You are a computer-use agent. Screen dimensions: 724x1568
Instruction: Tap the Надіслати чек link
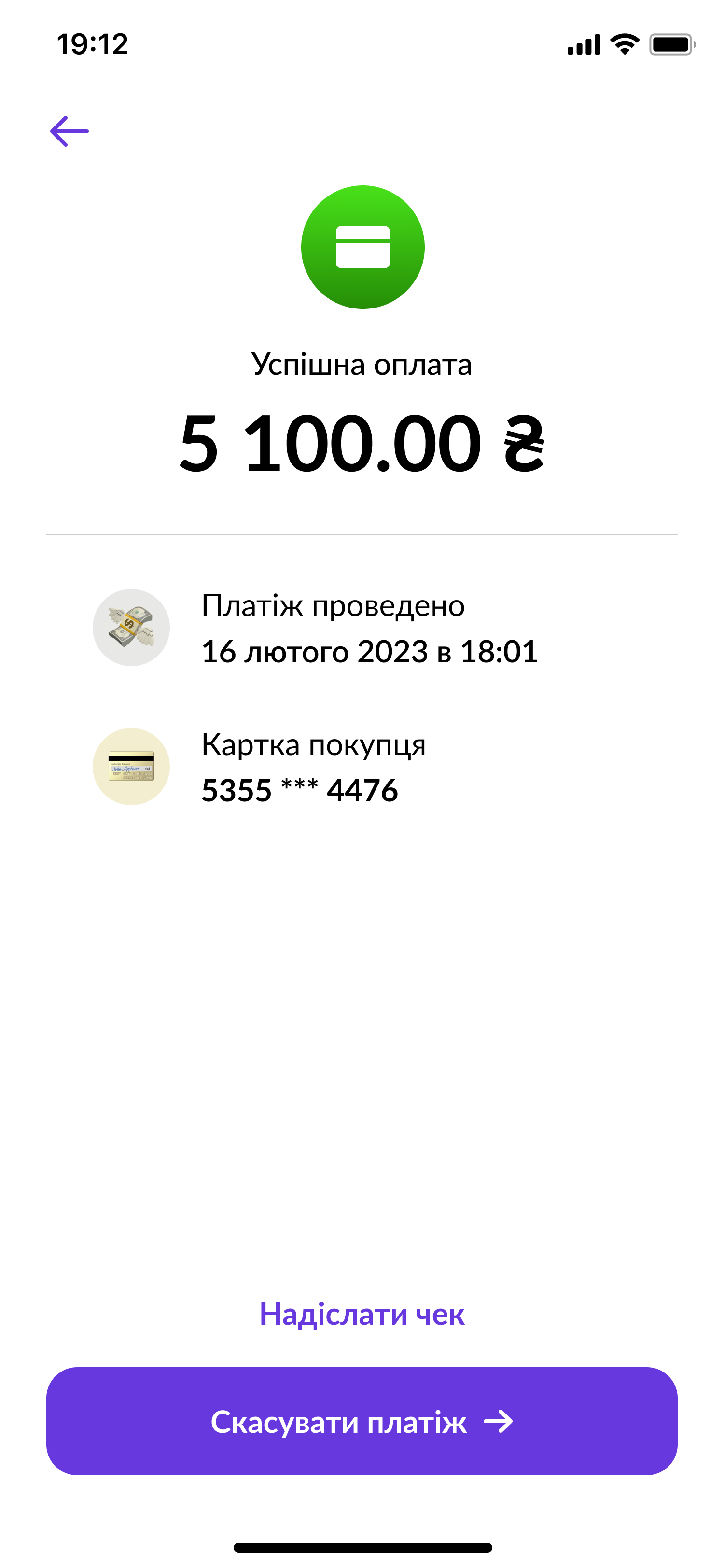click(362, 1314)
